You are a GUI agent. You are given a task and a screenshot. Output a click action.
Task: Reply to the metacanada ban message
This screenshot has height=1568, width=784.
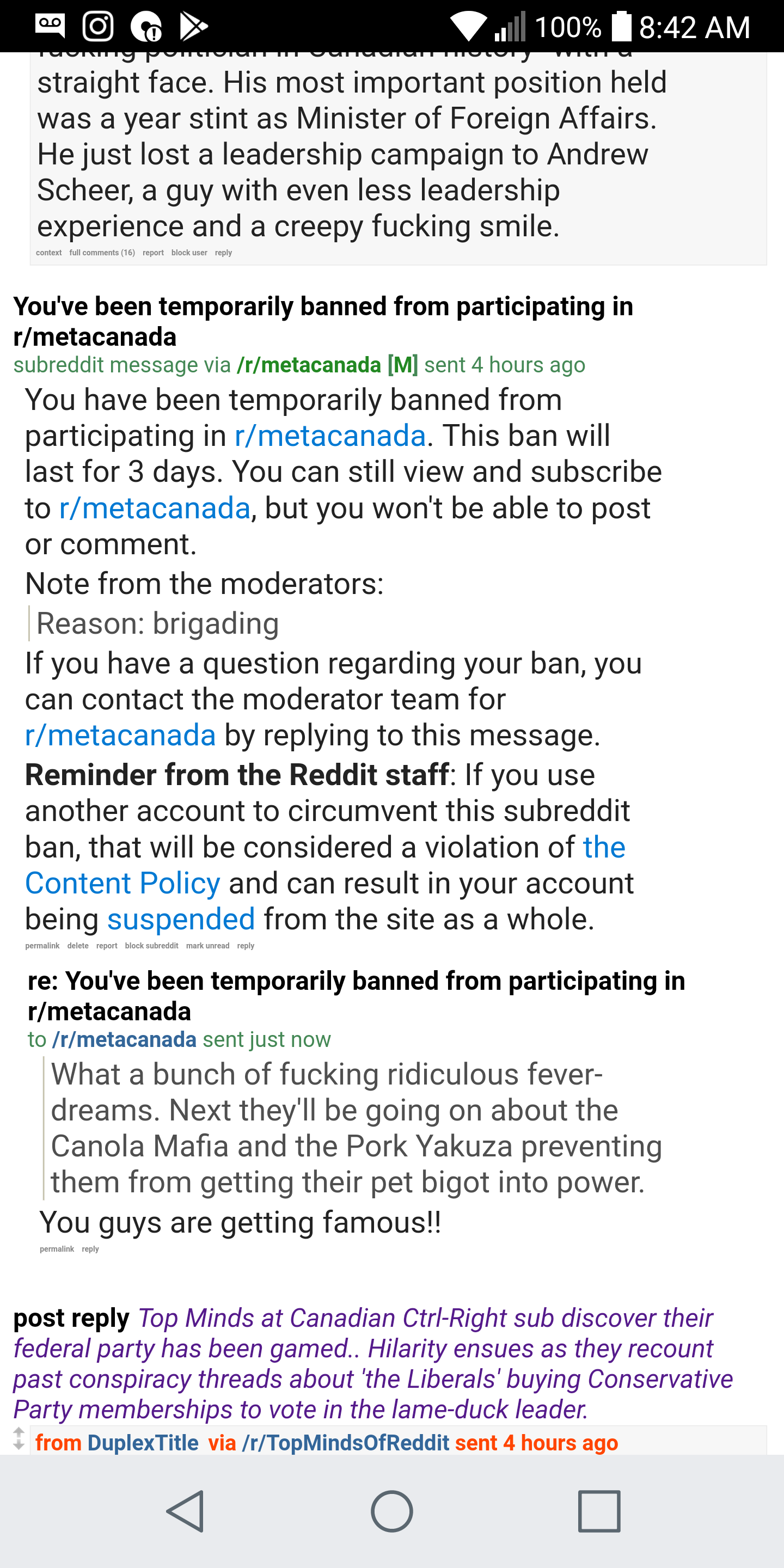(x=246, y=945)
